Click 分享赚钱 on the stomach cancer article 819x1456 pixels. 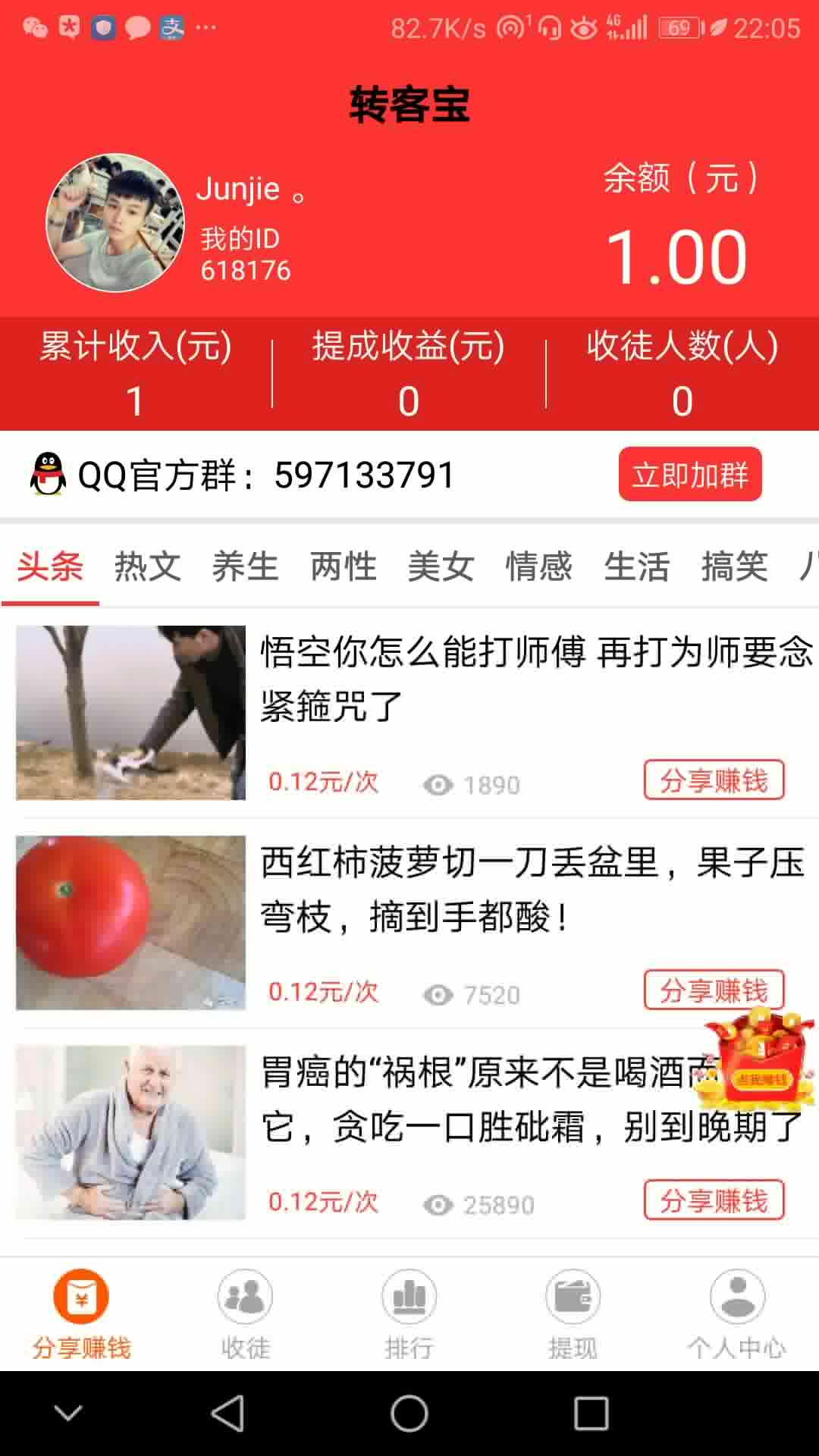(x=715, y=1200)
